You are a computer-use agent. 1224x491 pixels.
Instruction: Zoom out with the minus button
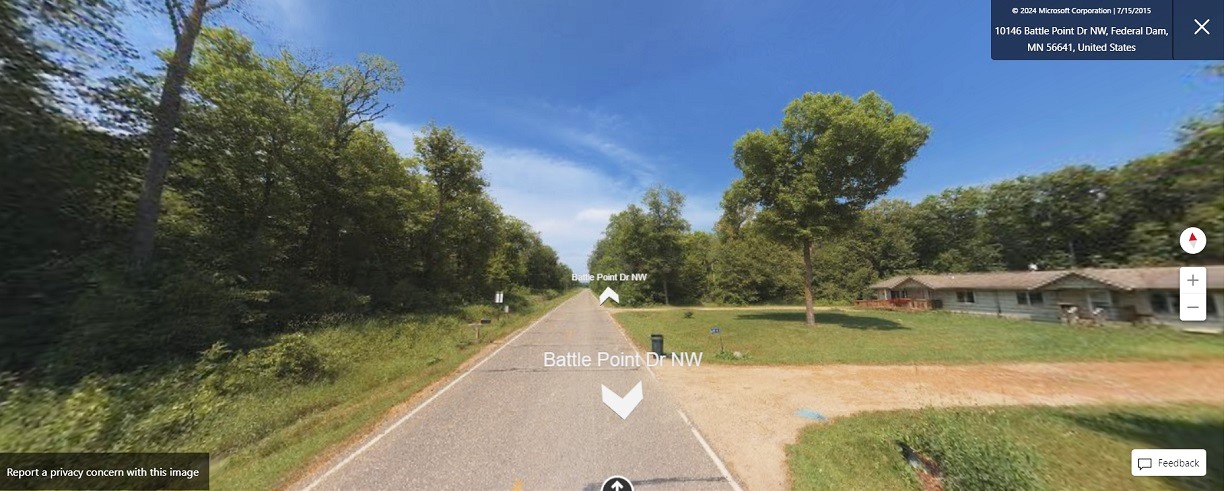click(x=1193, y=307)
